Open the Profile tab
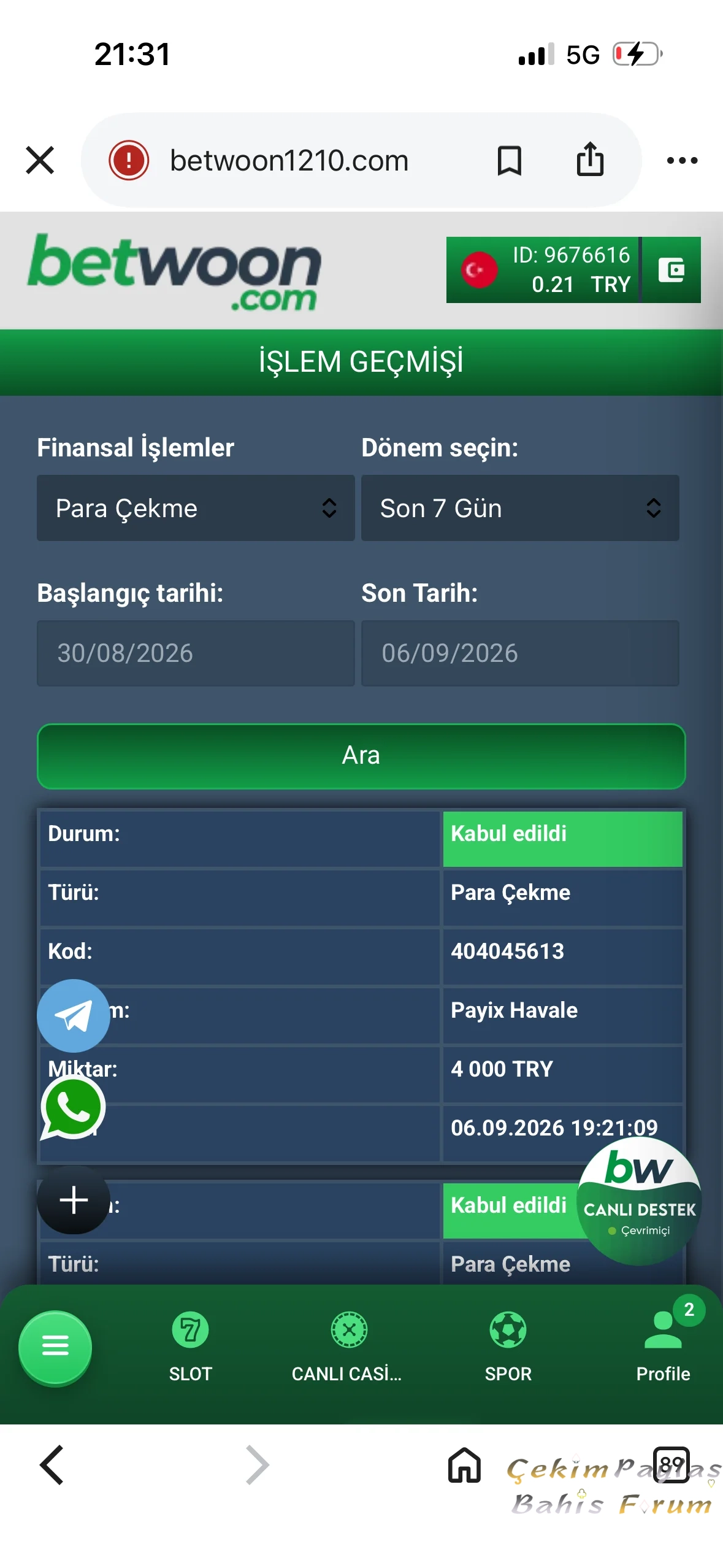723x1568 pixels. coord(664,1347)
